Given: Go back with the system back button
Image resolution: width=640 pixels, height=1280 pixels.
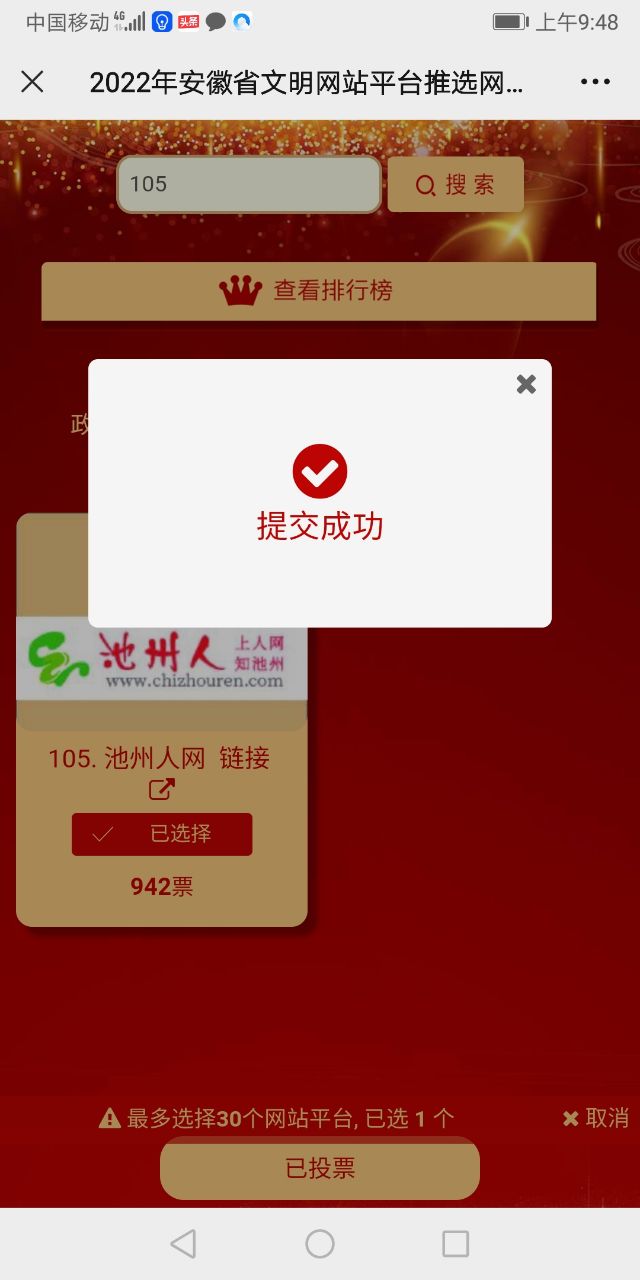Looking at the screenshot, I should pyautogui.click(x=183, y=1244).
